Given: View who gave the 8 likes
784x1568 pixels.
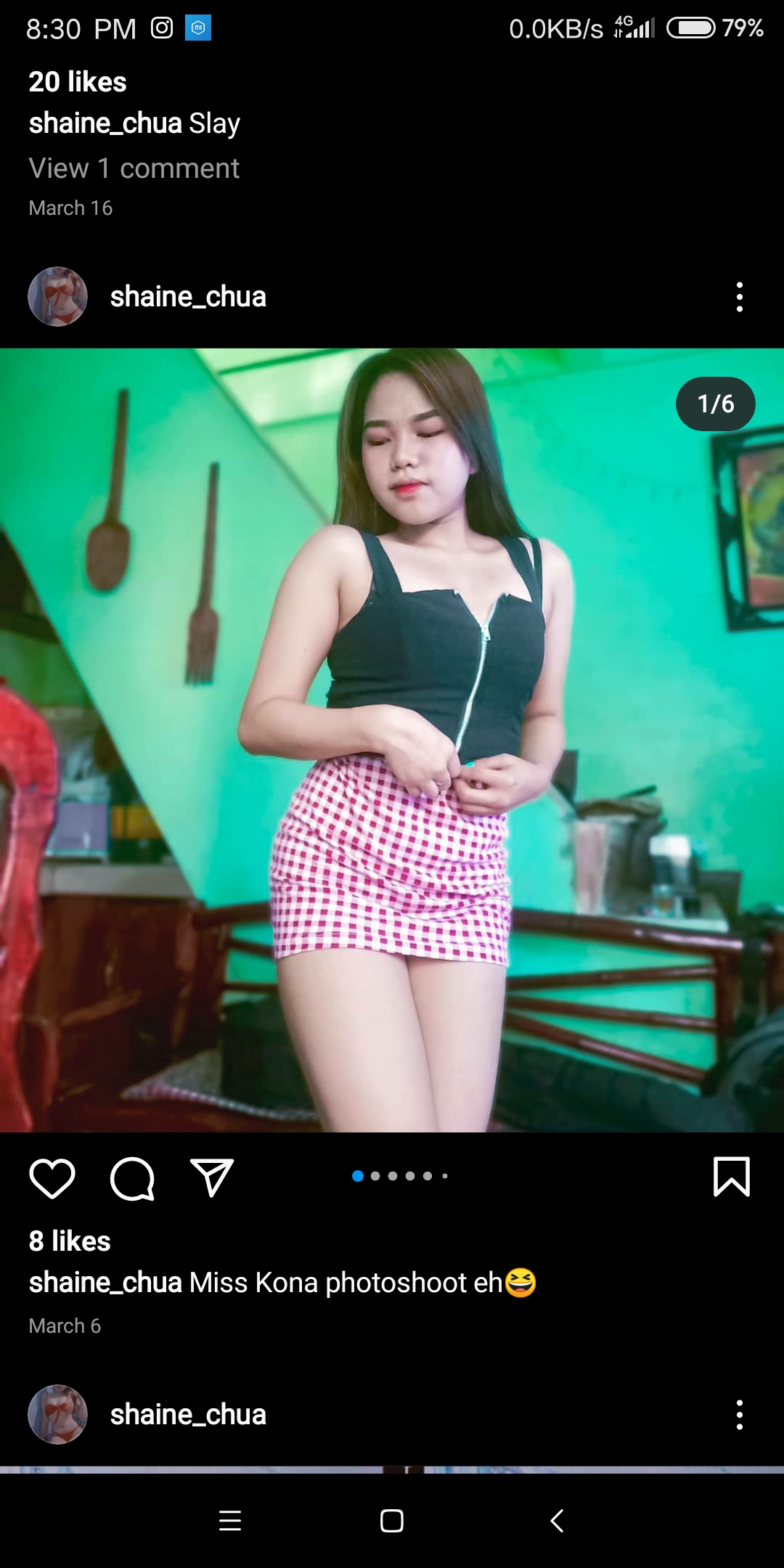Looking at the screenshot, I should coord(70,1241).
